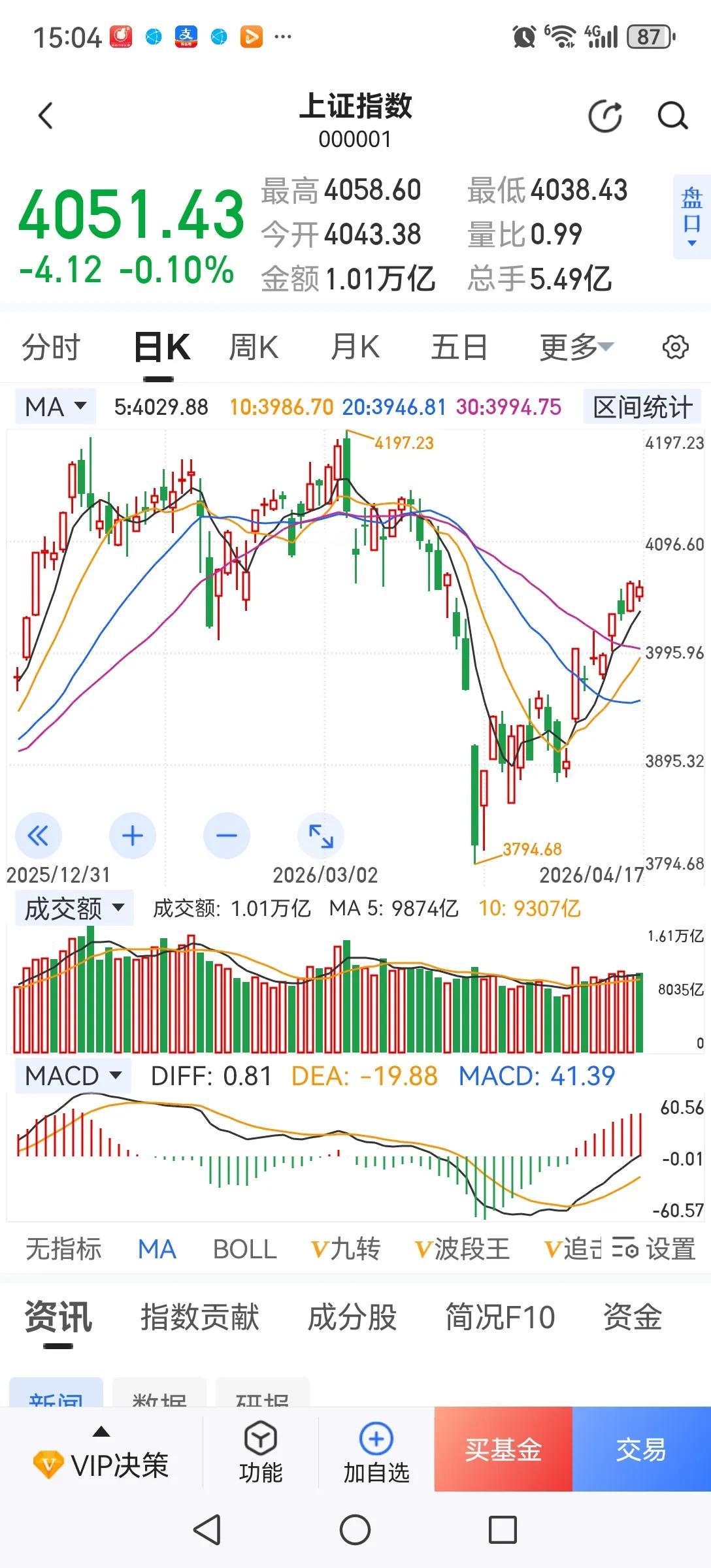
Task: Zoom in on the K-line chart with plus icon
Action: [132, 835]
